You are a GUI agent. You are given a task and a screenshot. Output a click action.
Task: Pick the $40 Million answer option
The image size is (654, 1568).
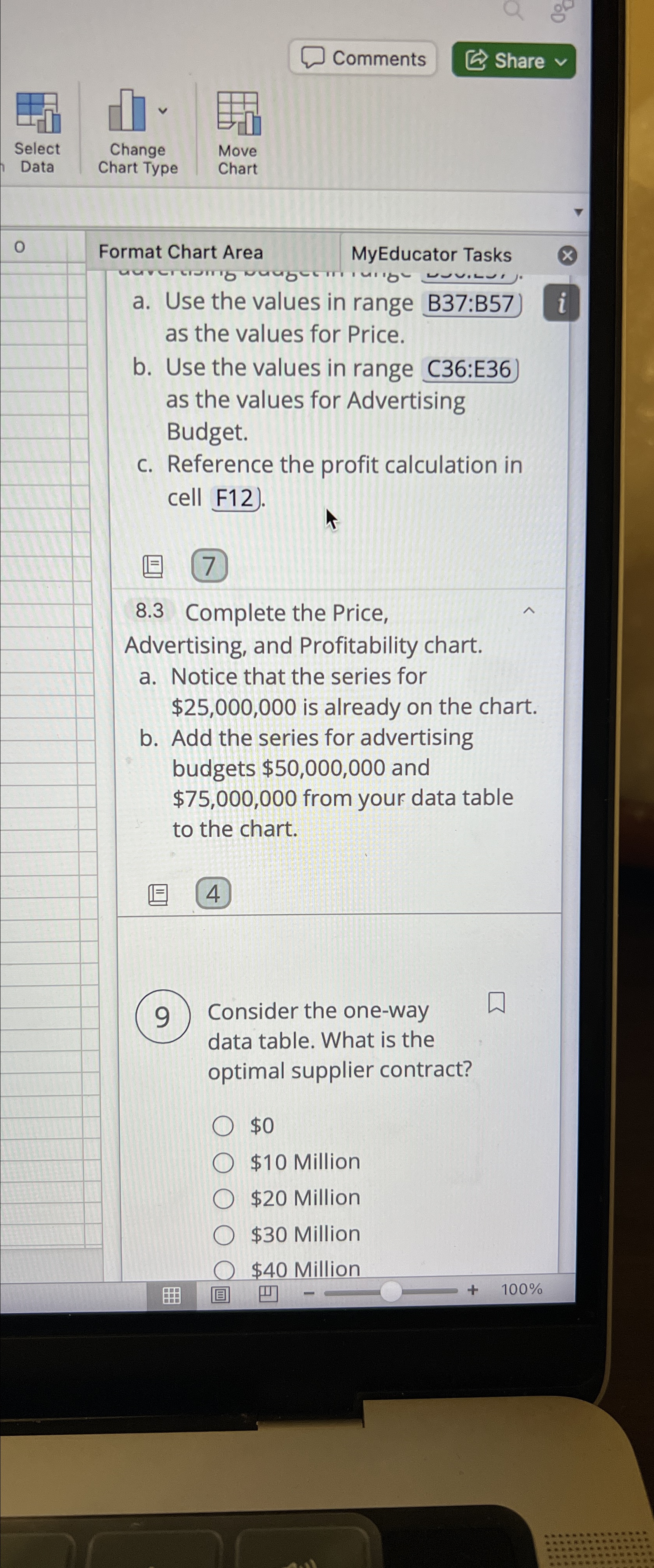click(x=224, y=1270)
